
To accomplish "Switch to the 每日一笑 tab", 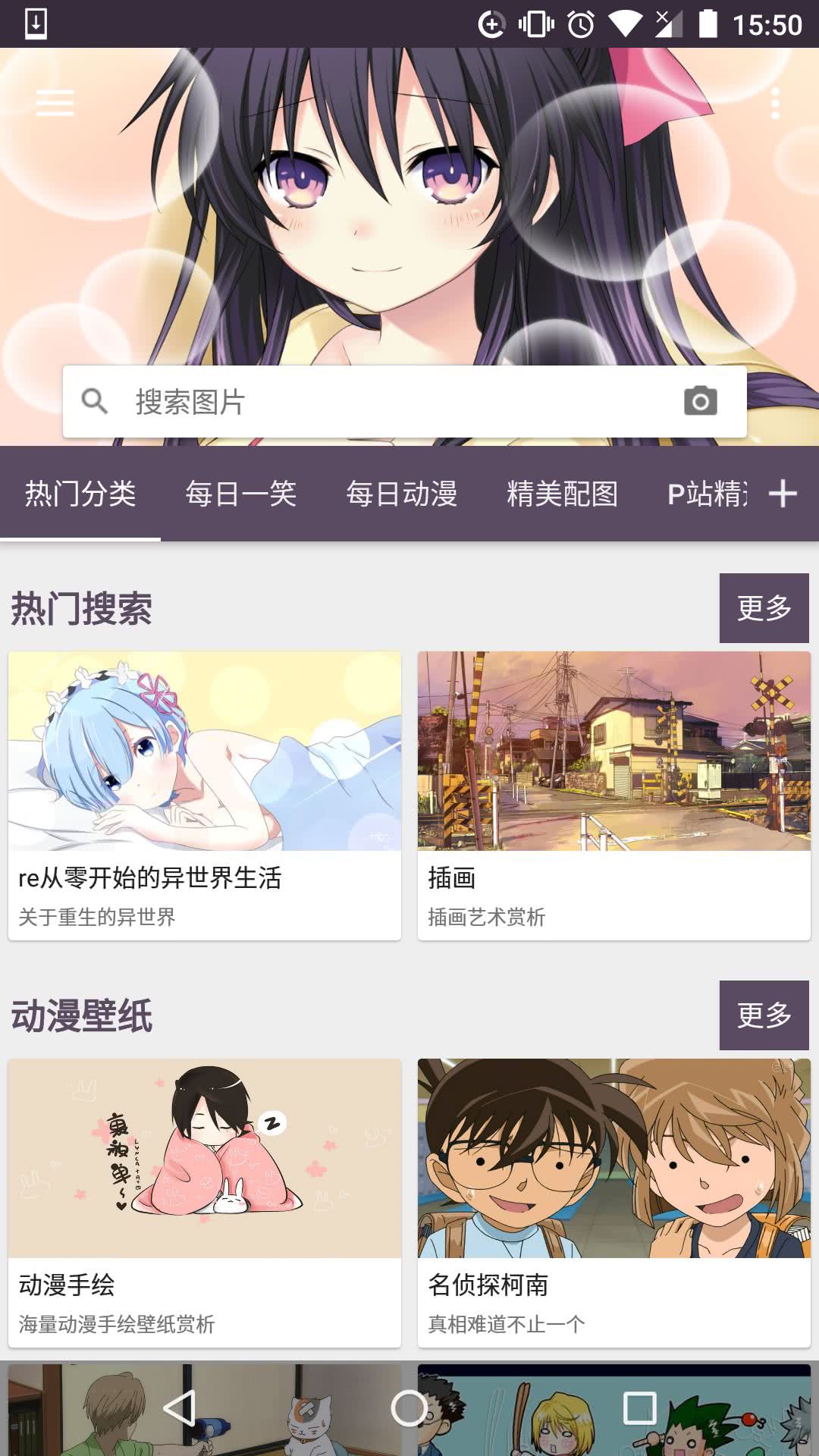I will [241, 494].
